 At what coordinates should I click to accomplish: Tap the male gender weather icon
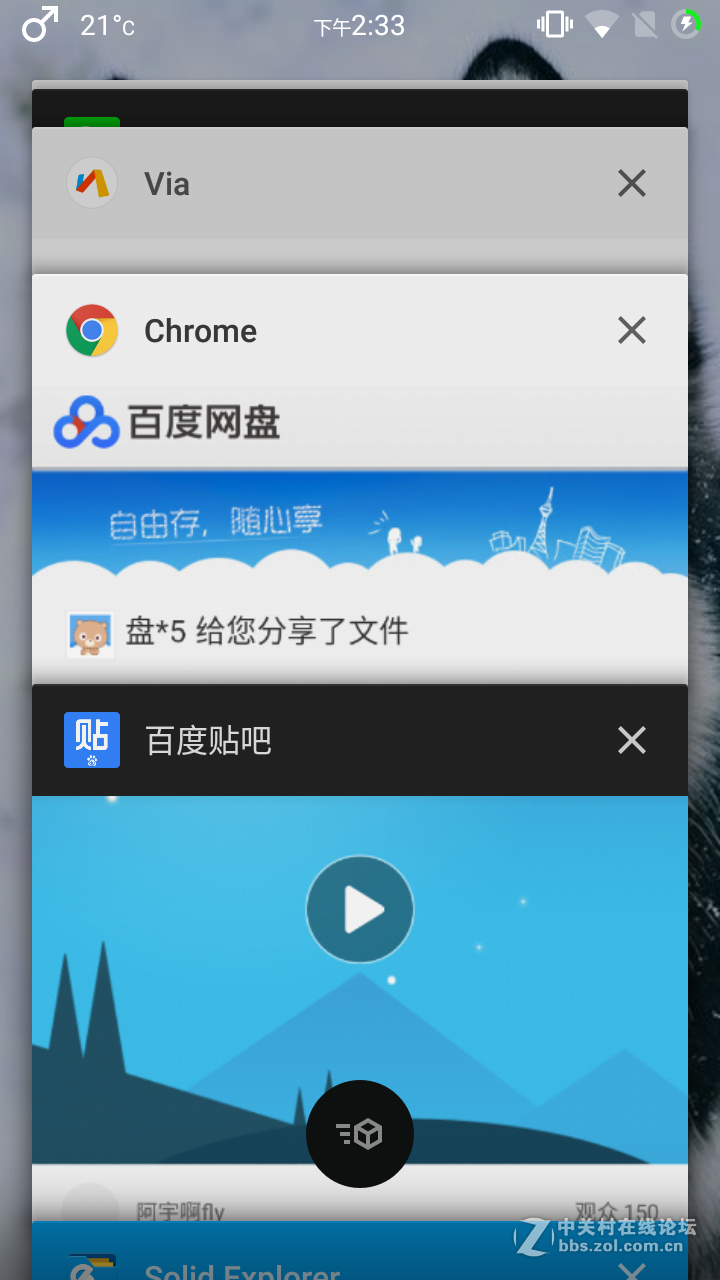(37, 23)
